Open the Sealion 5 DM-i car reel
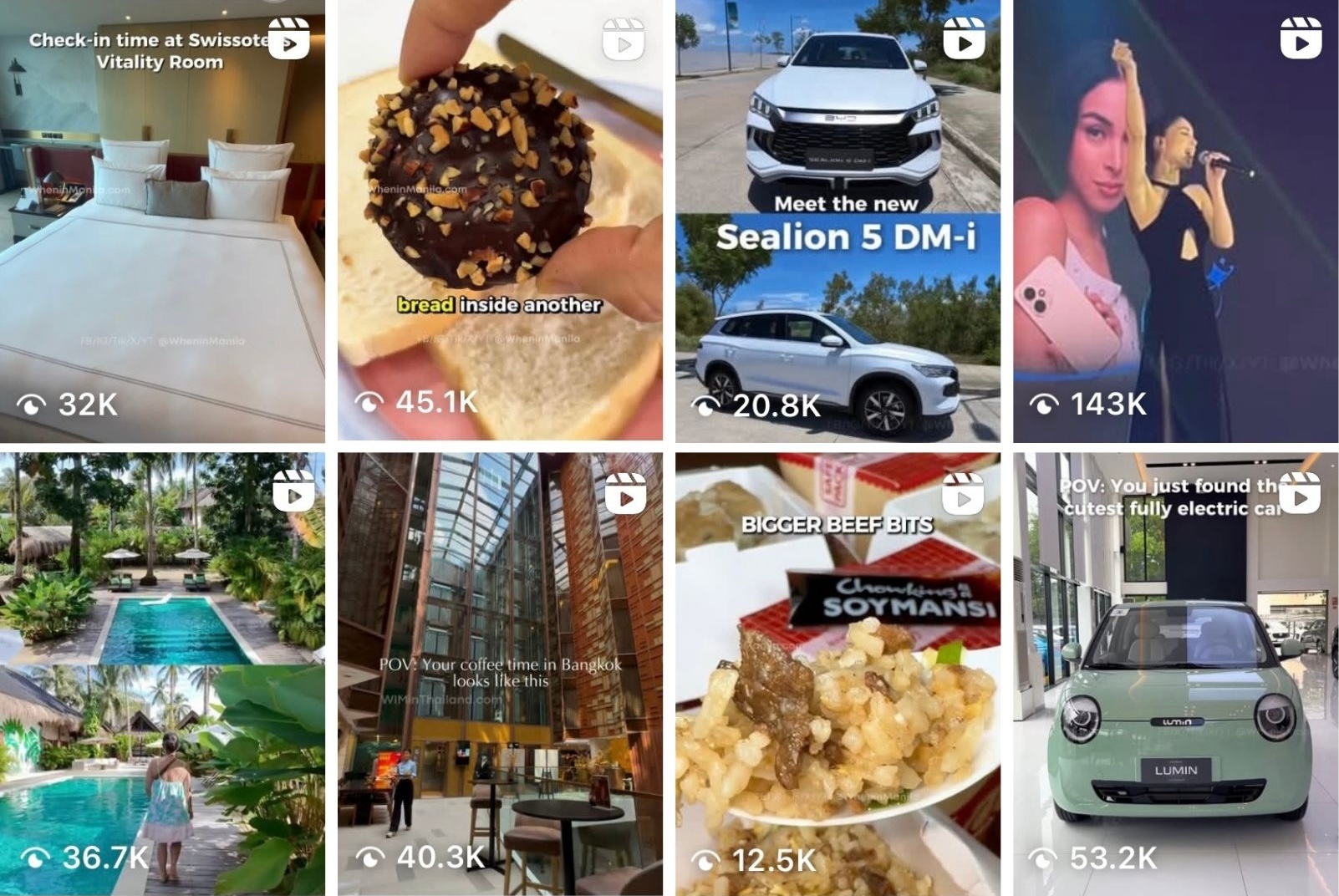1339x896 pixels. tap(838, 221)
